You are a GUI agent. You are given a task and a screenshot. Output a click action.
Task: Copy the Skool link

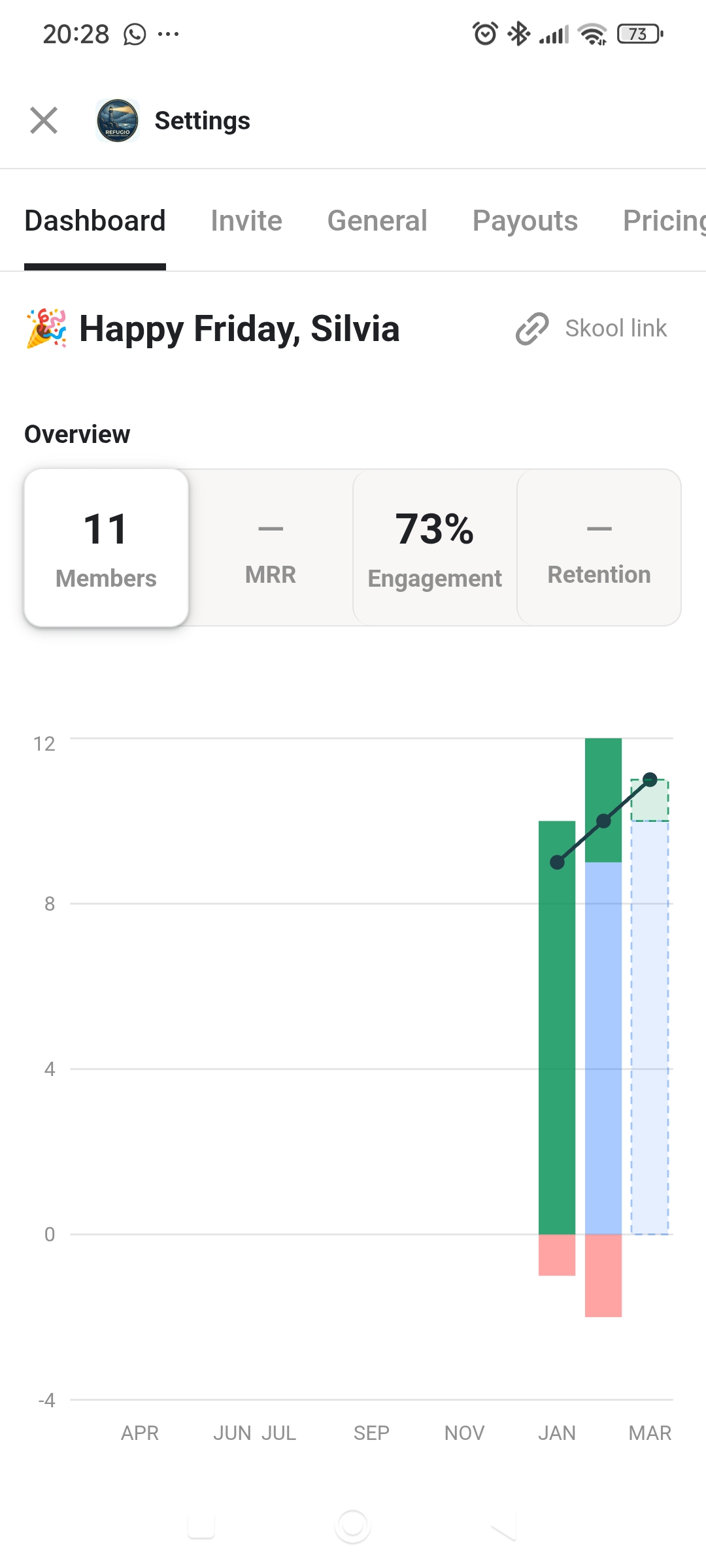point(592,328)
